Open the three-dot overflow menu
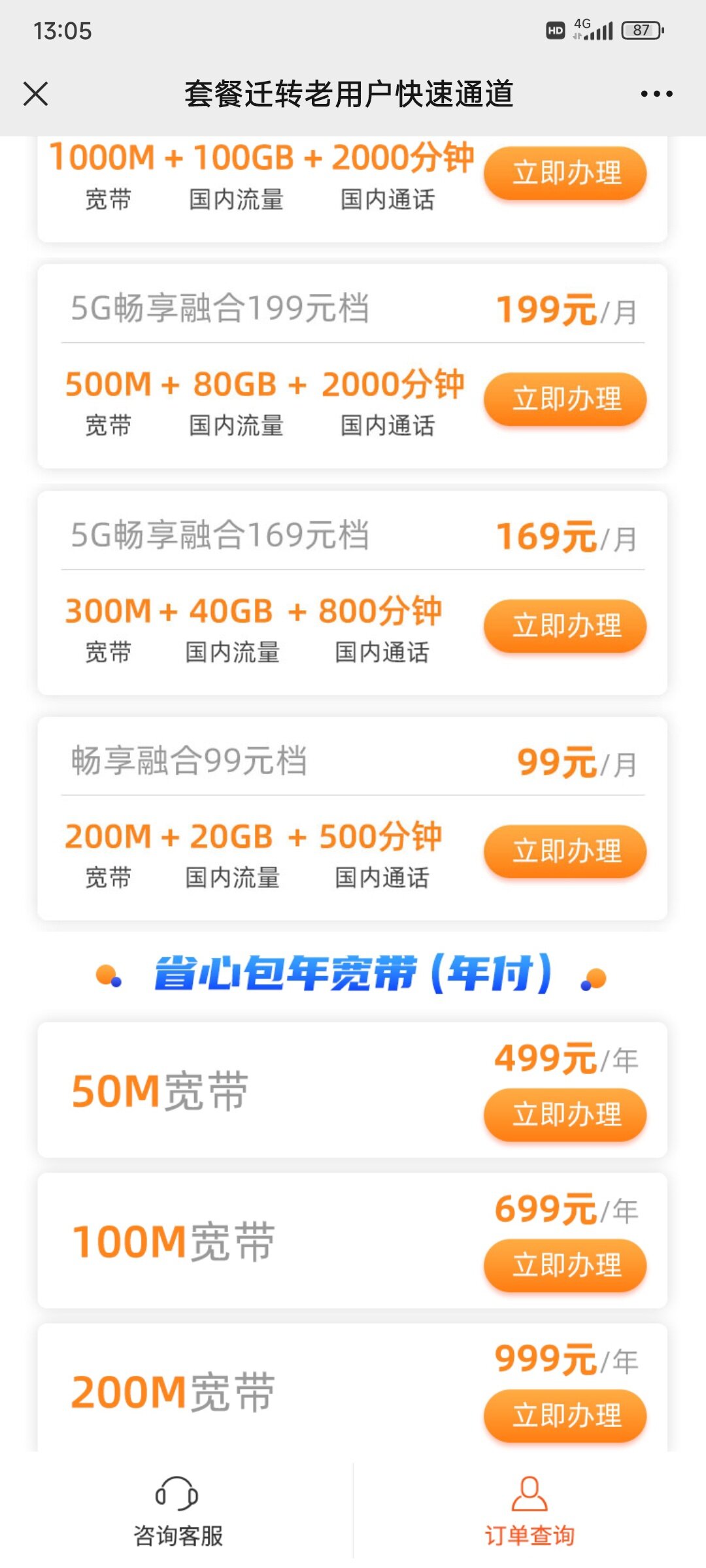 [656, 94]
